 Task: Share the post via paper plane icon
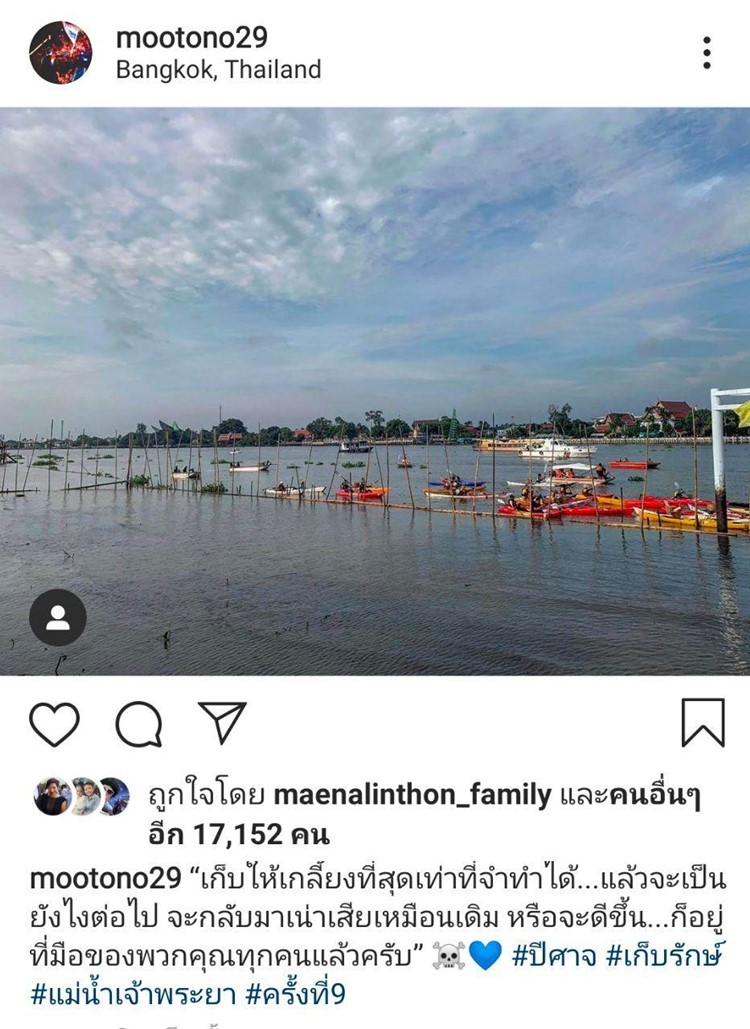[222, 722]
